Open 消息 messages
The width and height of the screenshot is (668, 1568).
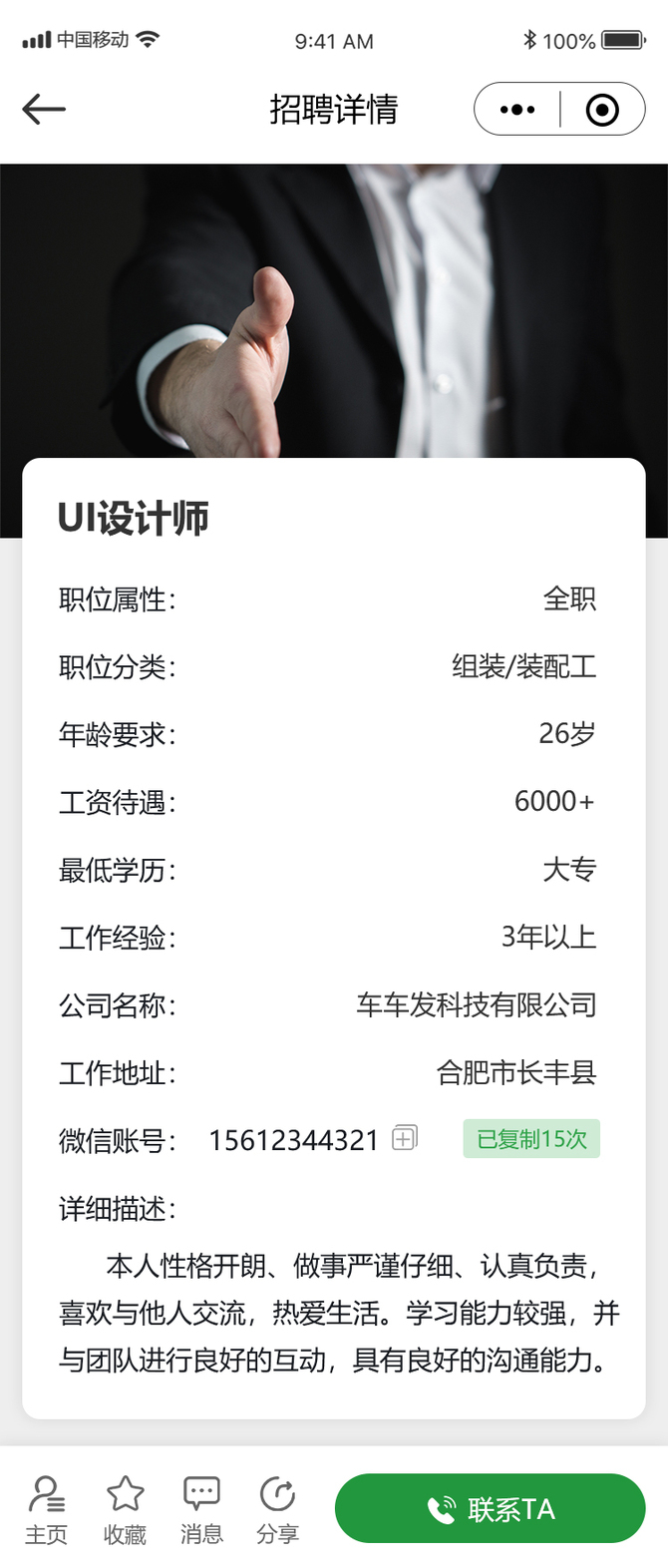(201, 1509)
